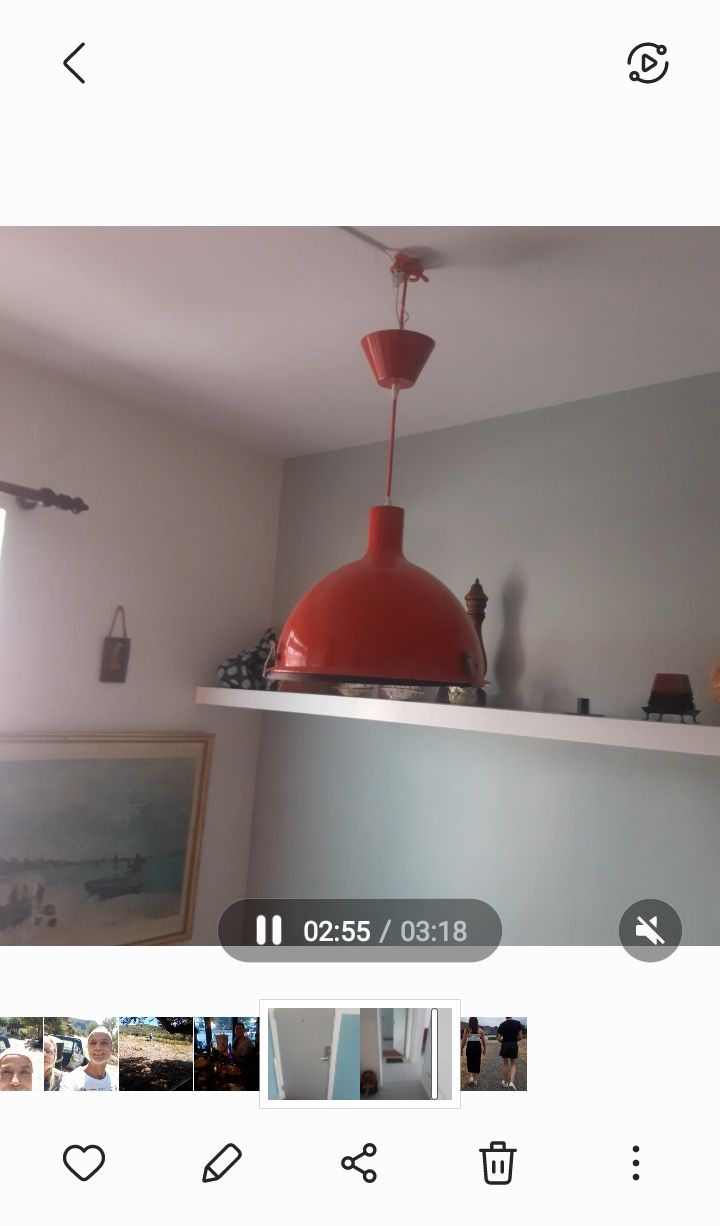720x1226 pixels.
Task: Select the dinner table photo thumbnail
Action: point(226,1054)
